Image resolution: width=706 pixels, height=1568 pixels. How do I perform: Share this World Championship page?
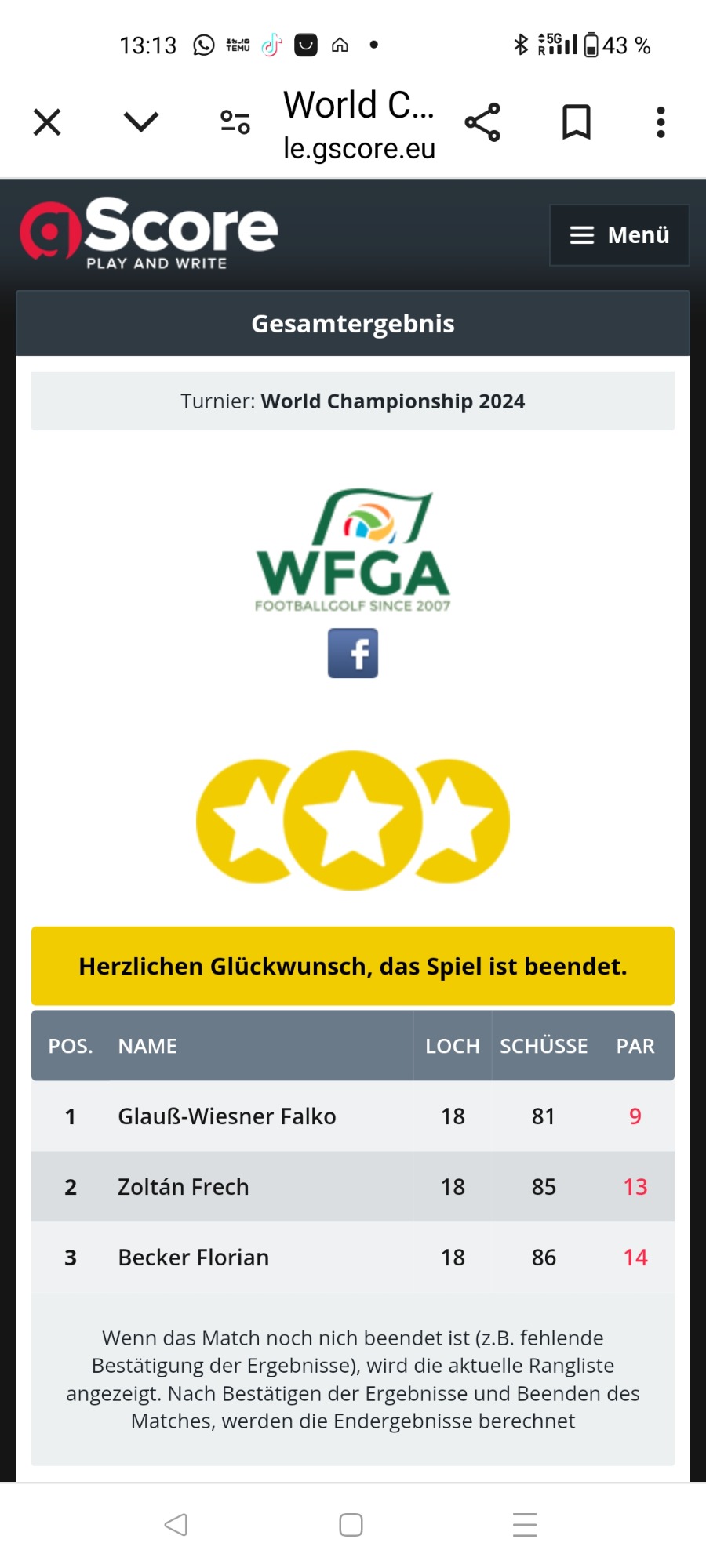click(482, 122)
